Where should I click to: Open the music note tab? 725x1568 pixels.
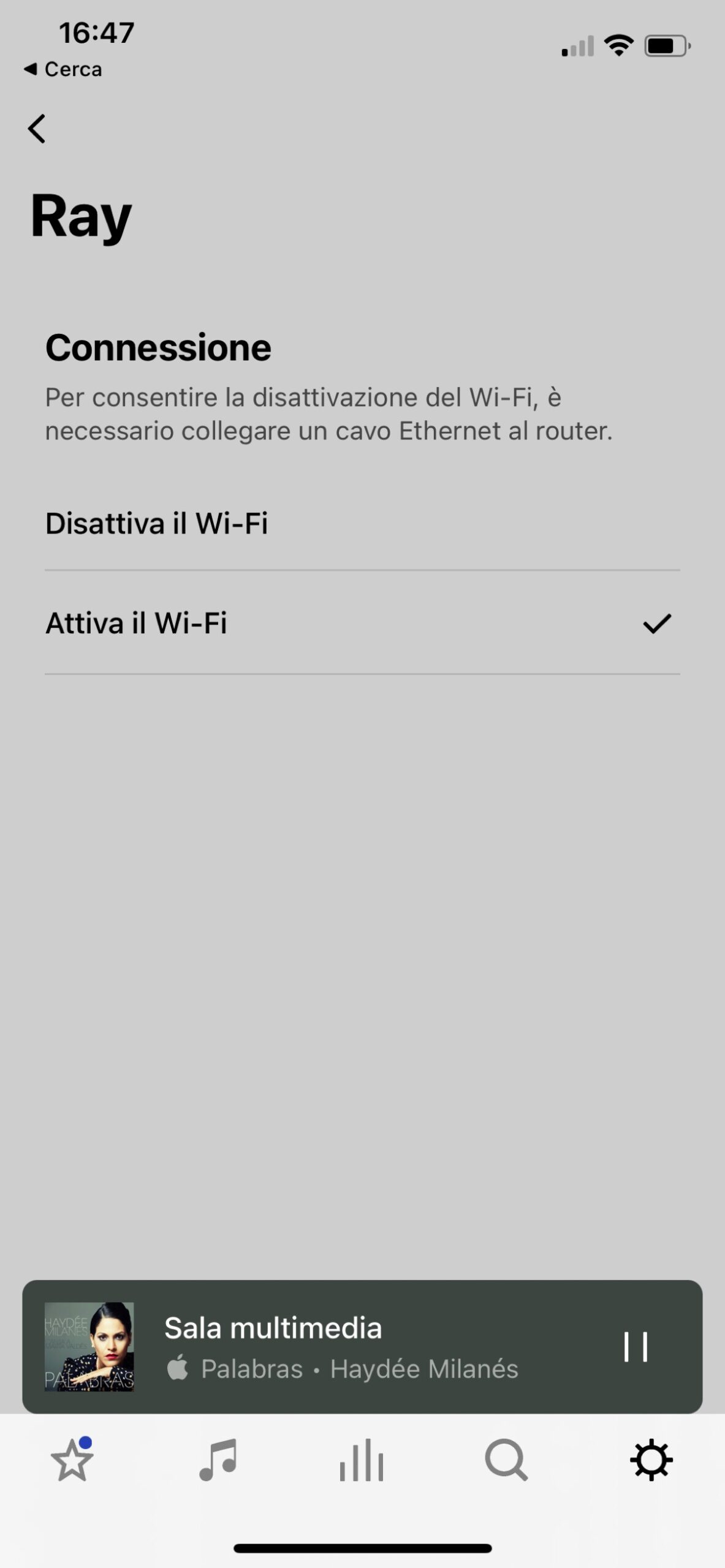(218, 1461)
